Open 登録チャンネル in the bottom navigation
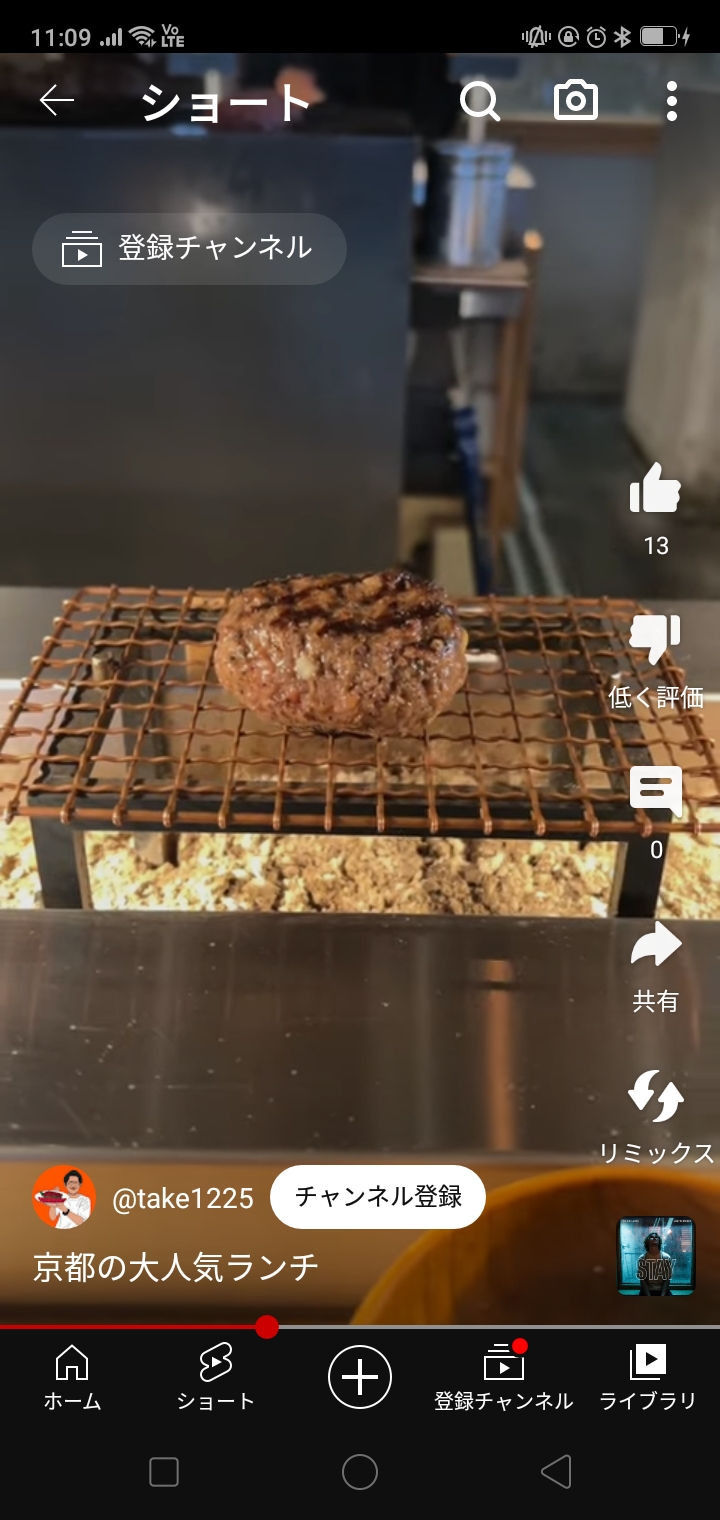720x1520 pixels. [504, 1376]
